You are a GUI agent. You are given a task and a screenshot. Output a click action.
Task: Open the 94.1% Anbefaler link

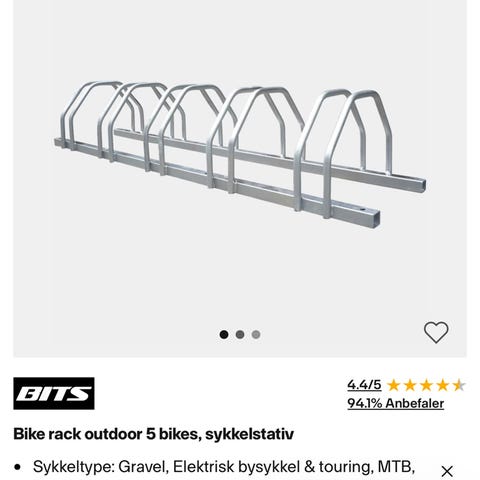(x=396, y=403)
